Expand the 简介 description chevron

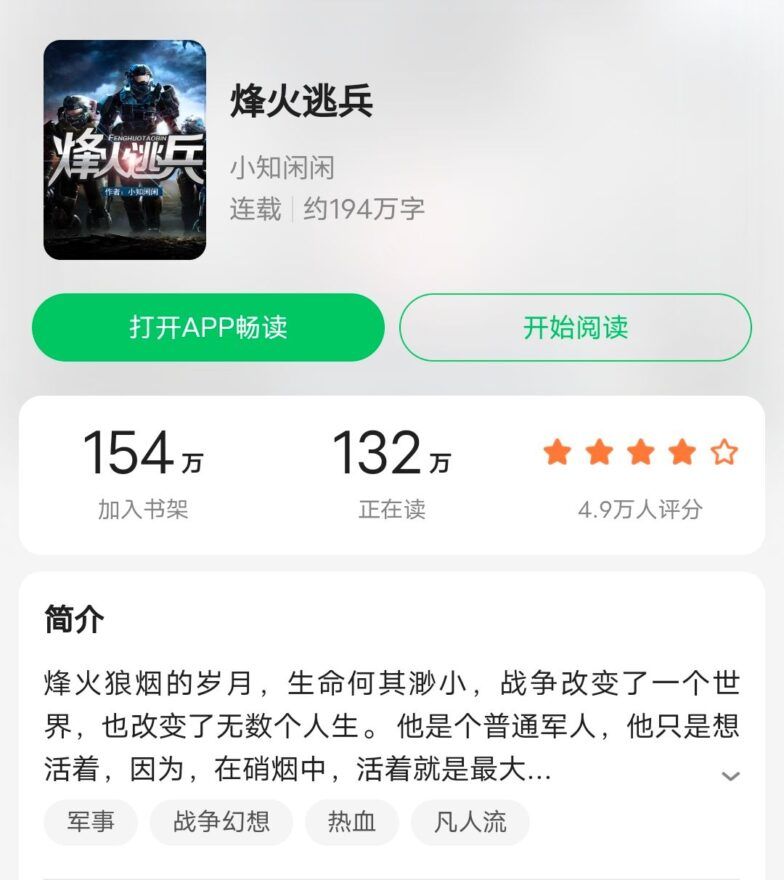(731, 776)
